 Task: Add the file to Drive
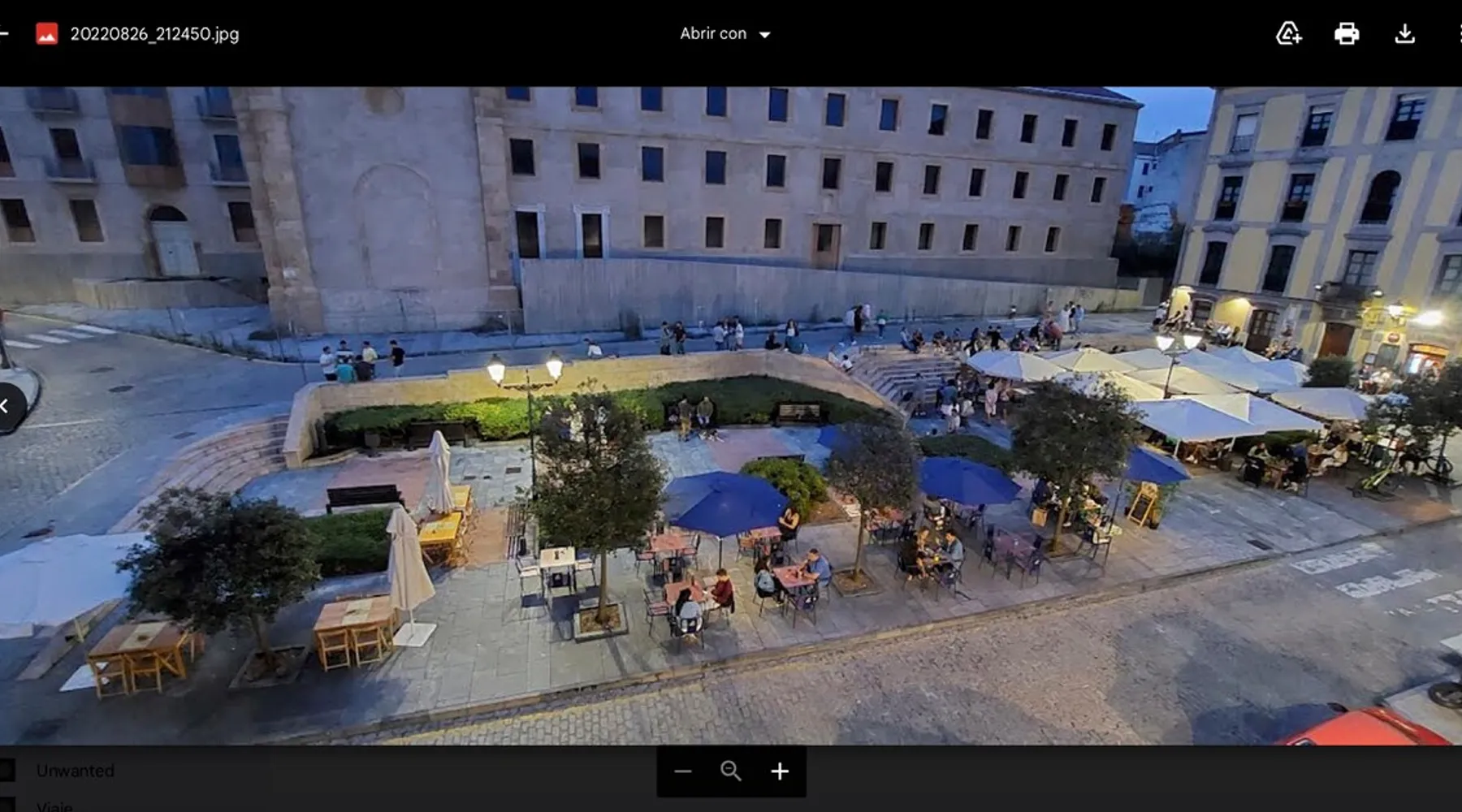pos(1288,33)
